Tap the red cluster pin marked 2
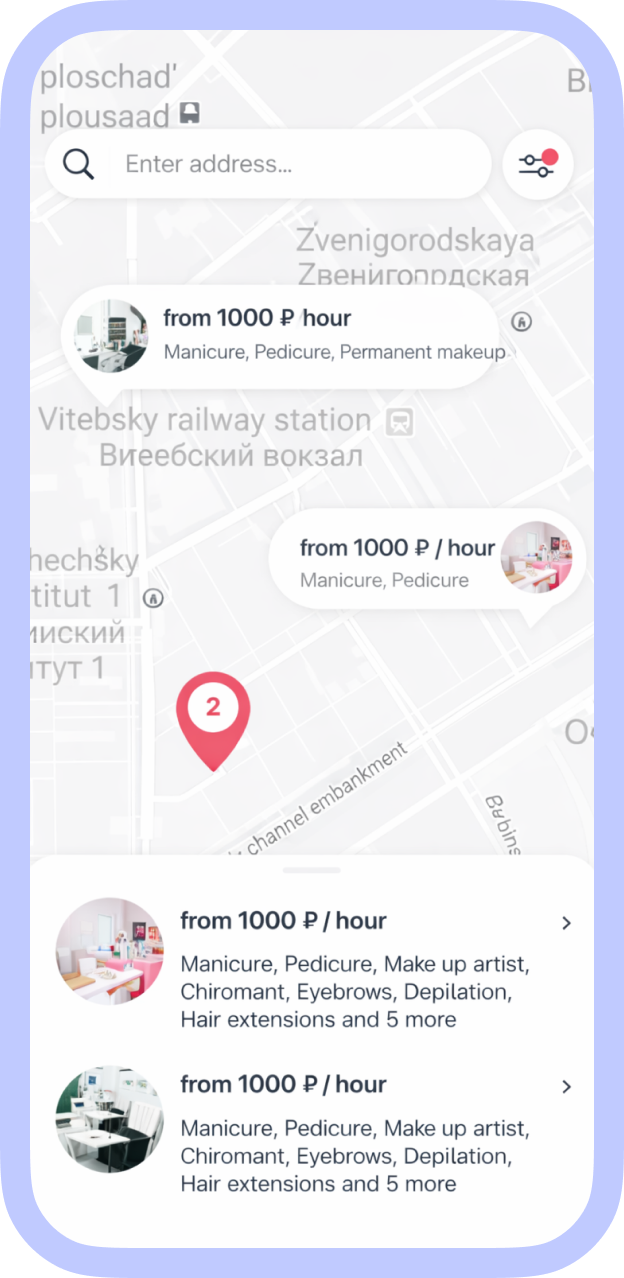 pyautogui.click(x=213, y=717)
